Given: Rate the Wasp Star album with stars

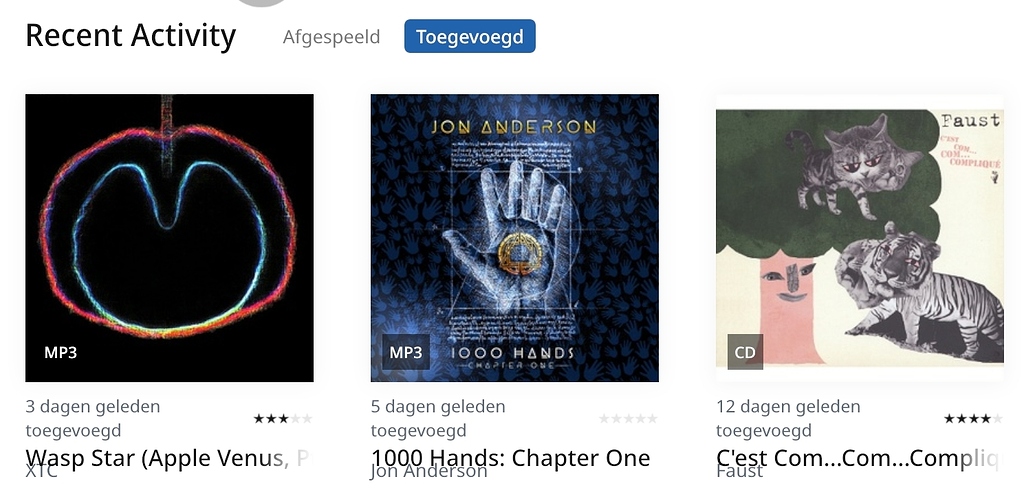Looking at the screenshot, I should point(282,419).
